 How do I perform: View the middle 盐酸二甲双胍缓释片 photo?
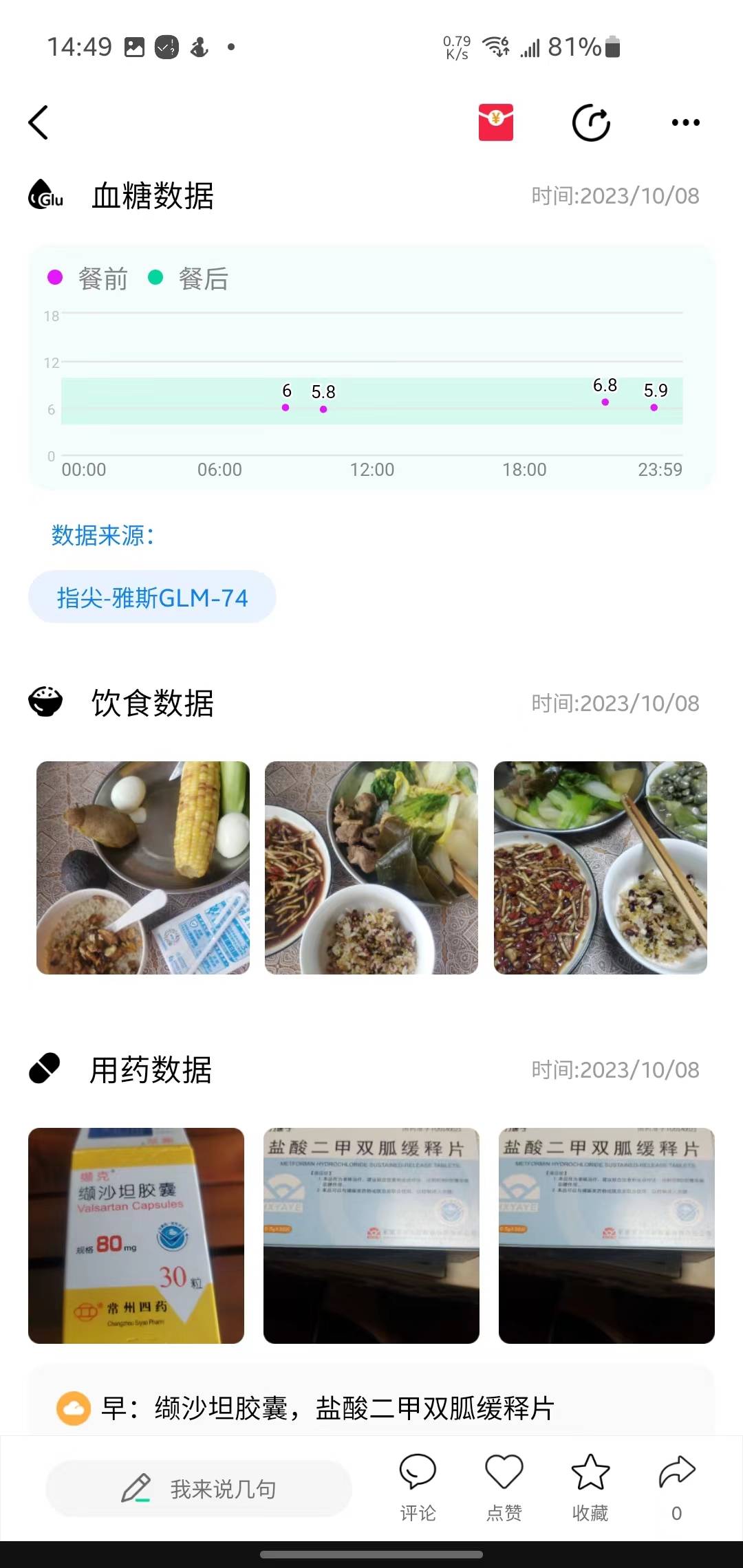[x=371, y=1235]
